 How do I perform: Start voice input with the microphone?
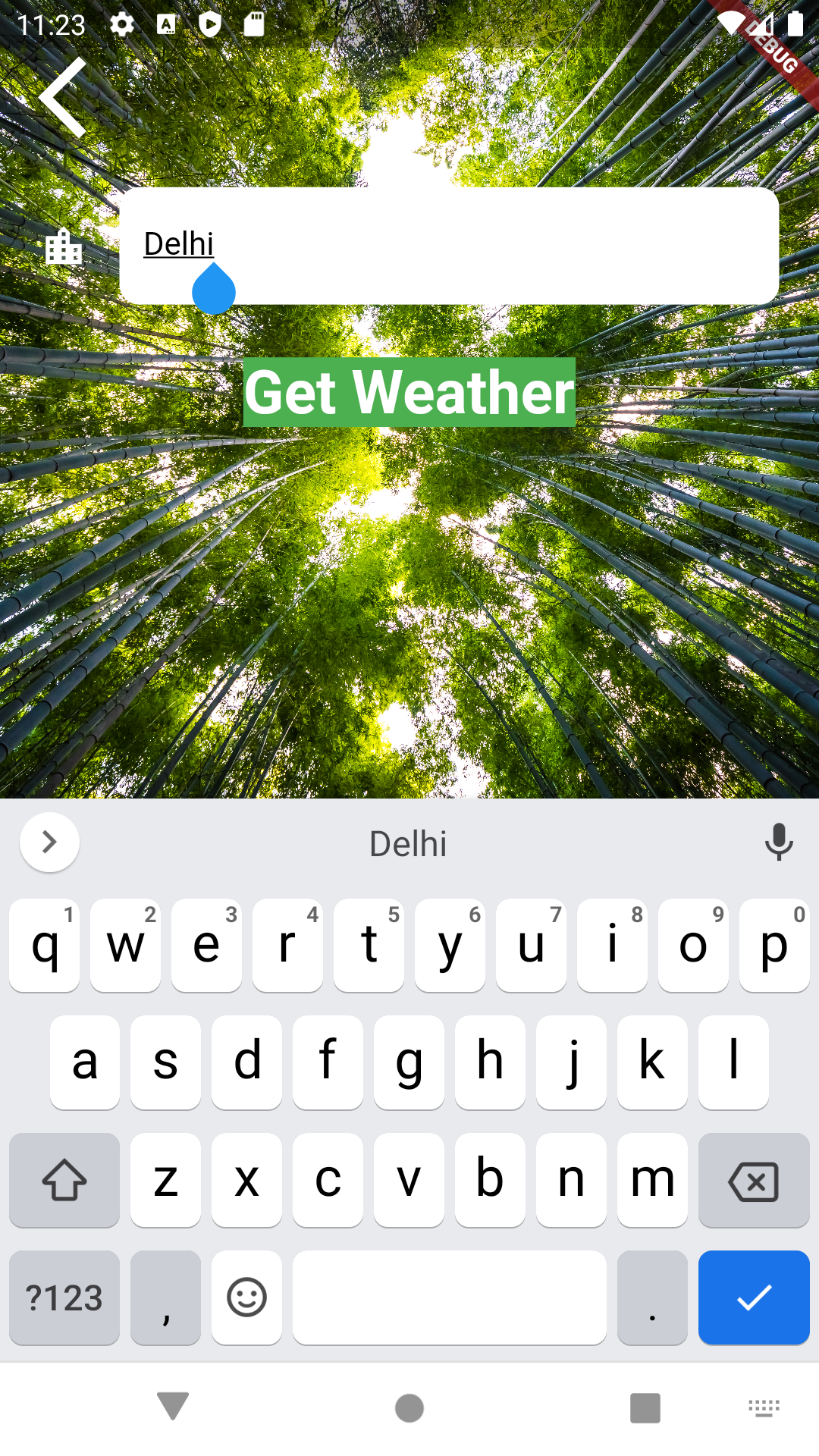coord(779,843)
